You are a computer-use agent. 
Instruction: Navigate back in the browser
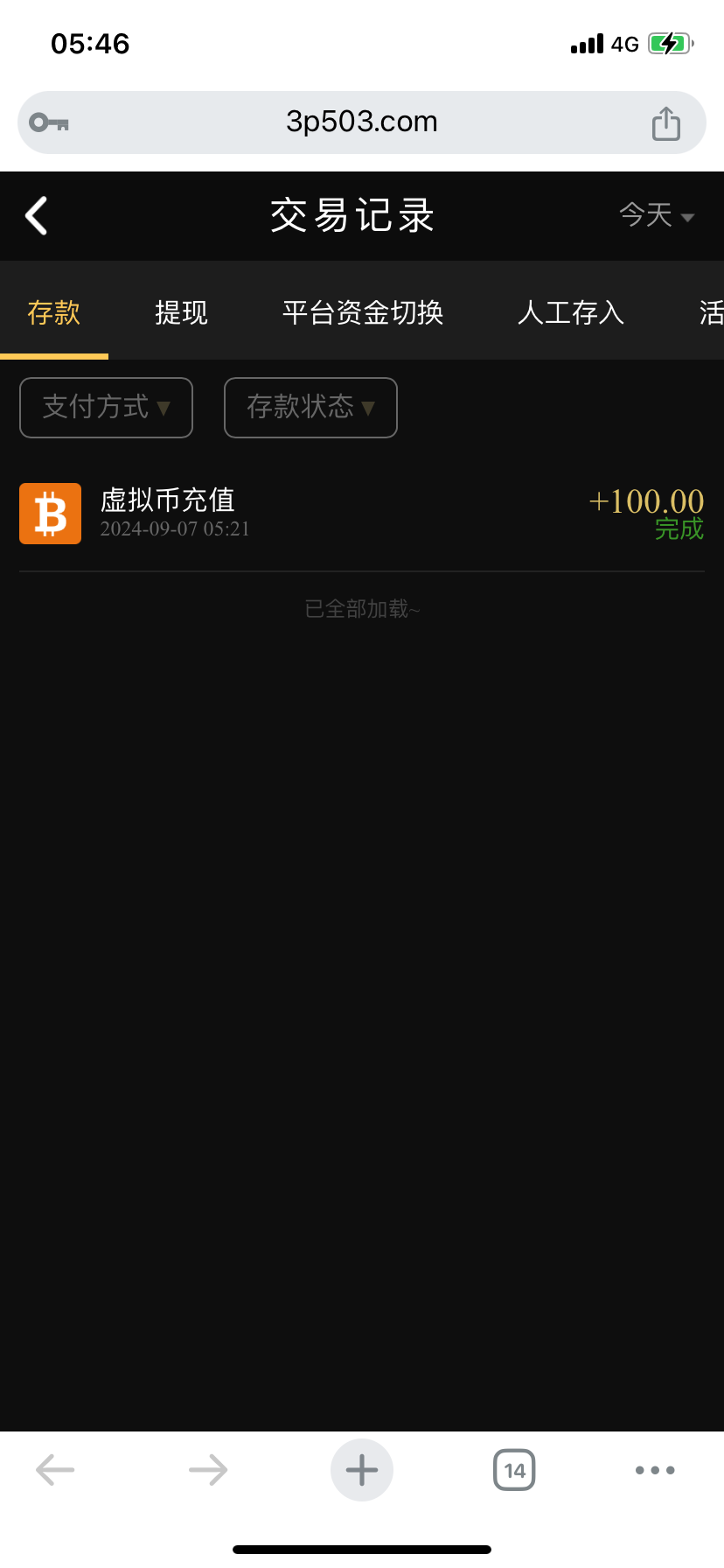pos(55,1470)
